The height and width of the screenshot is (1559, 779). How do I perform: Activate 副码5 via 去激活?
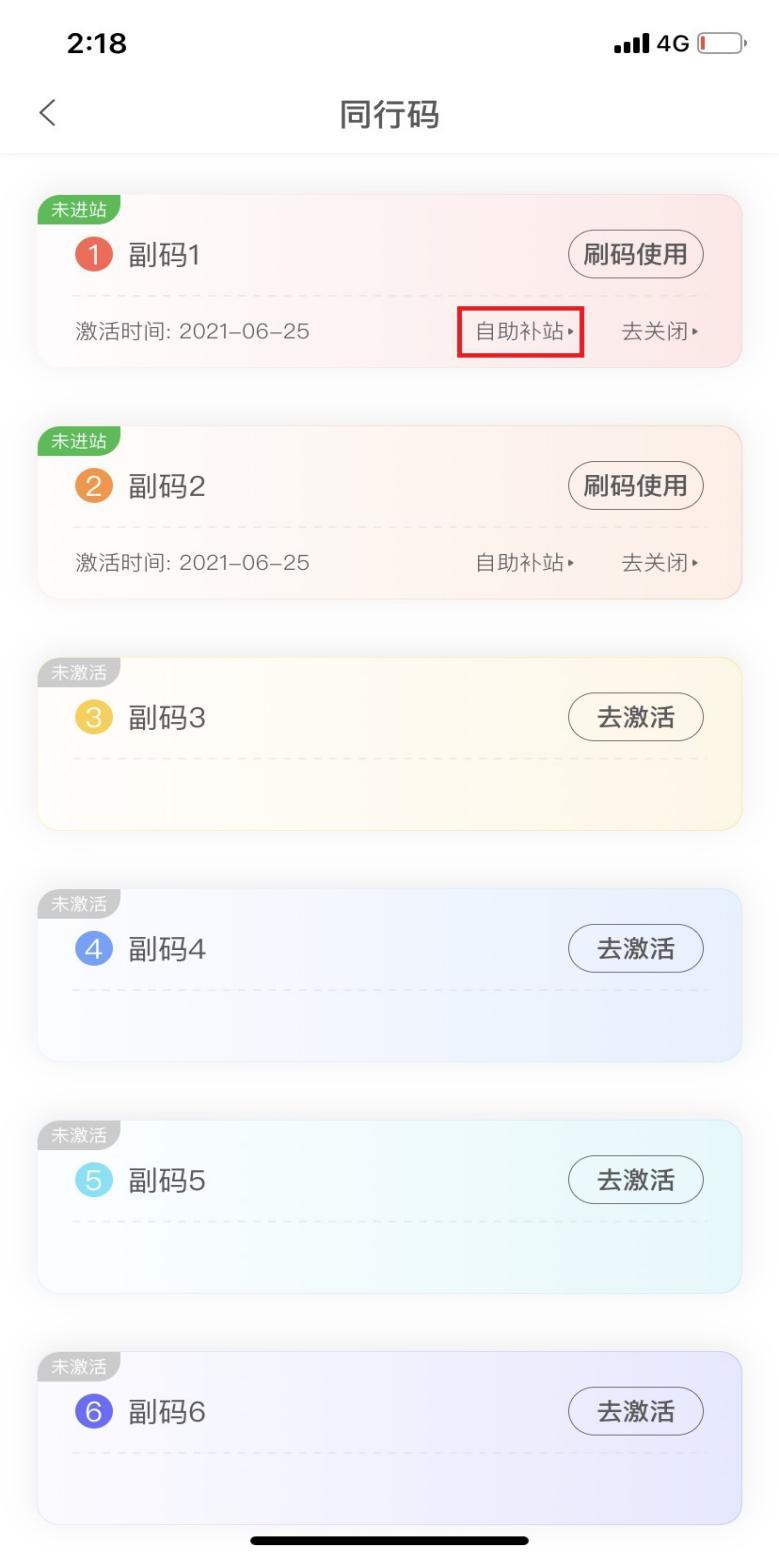coord(635,1180)
